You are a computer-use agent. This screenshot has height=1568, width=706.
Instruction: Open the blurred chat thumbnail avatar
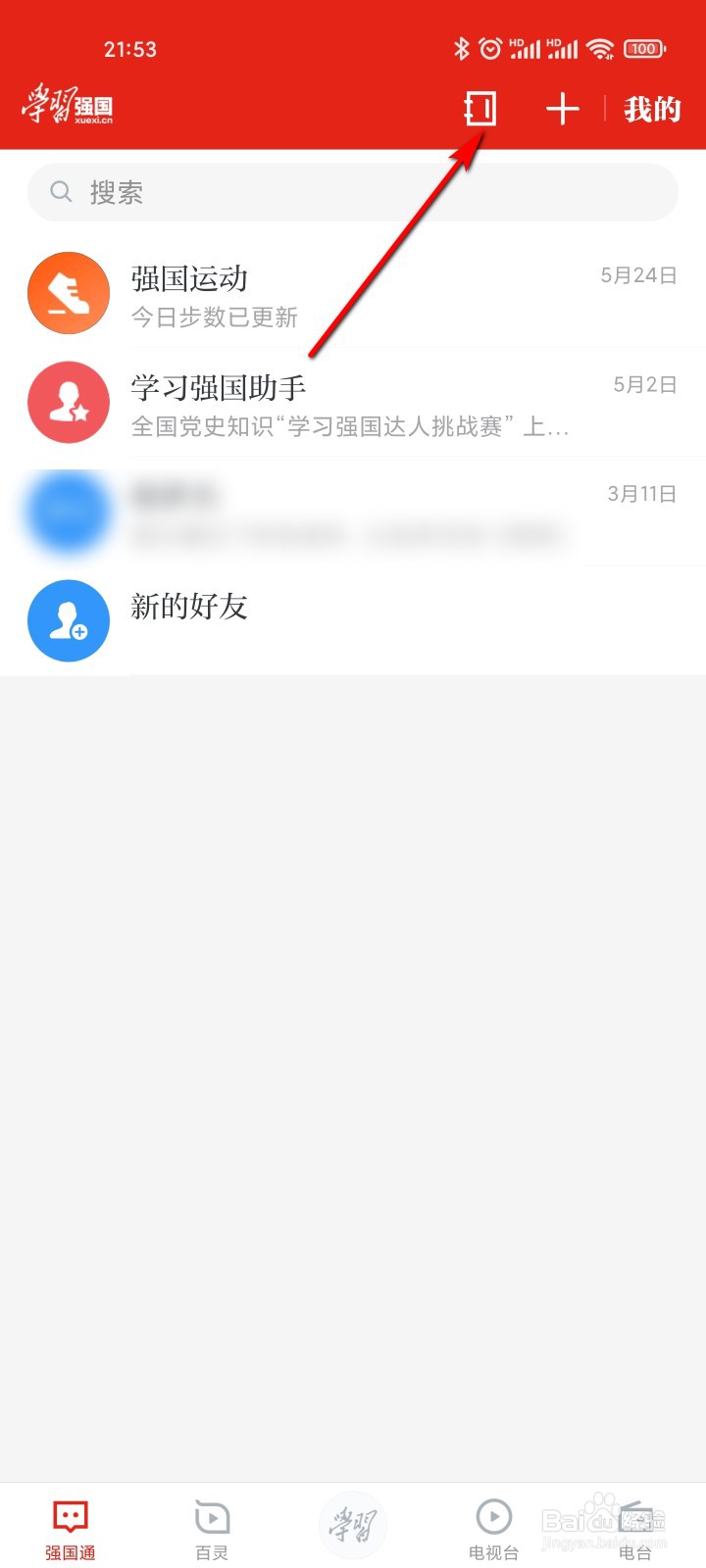[x=69, y=512]
